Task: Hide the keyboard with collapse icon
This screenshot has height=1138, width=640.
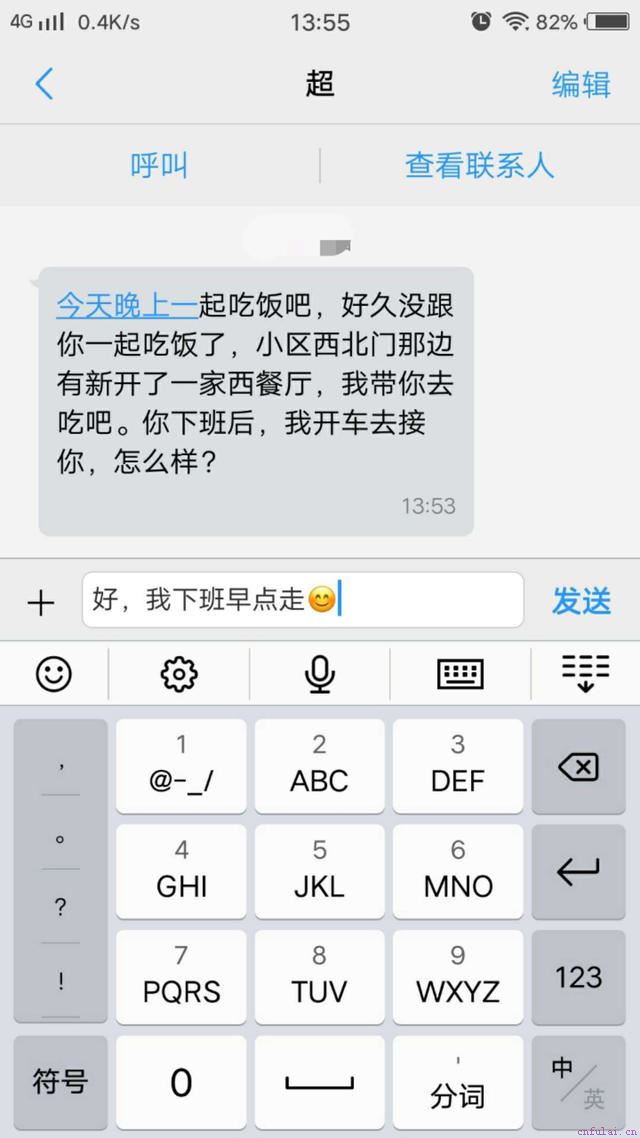Action: tap(585, 674)
